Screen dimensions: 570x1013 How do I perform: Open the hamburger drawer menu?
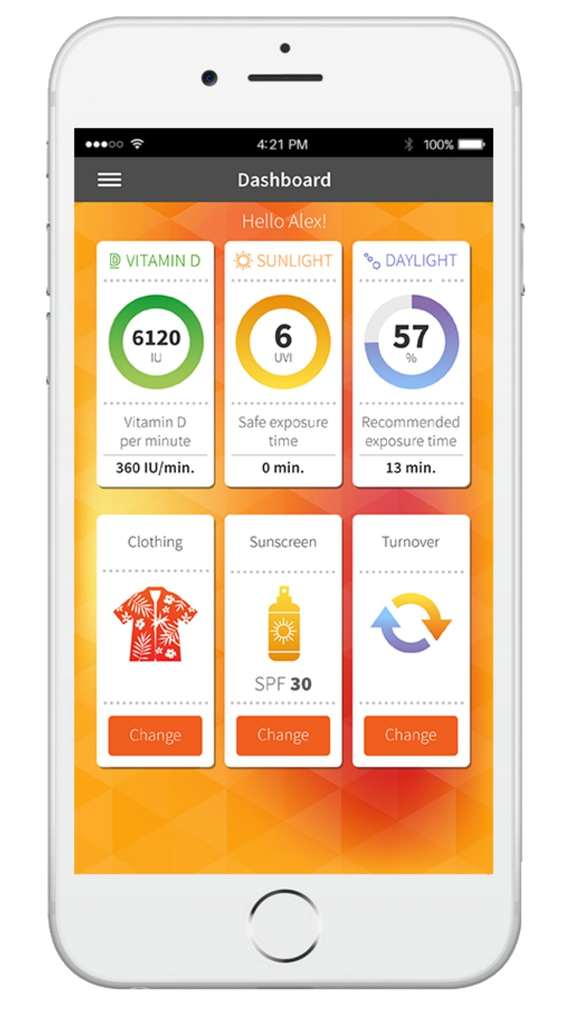[109, 180]
